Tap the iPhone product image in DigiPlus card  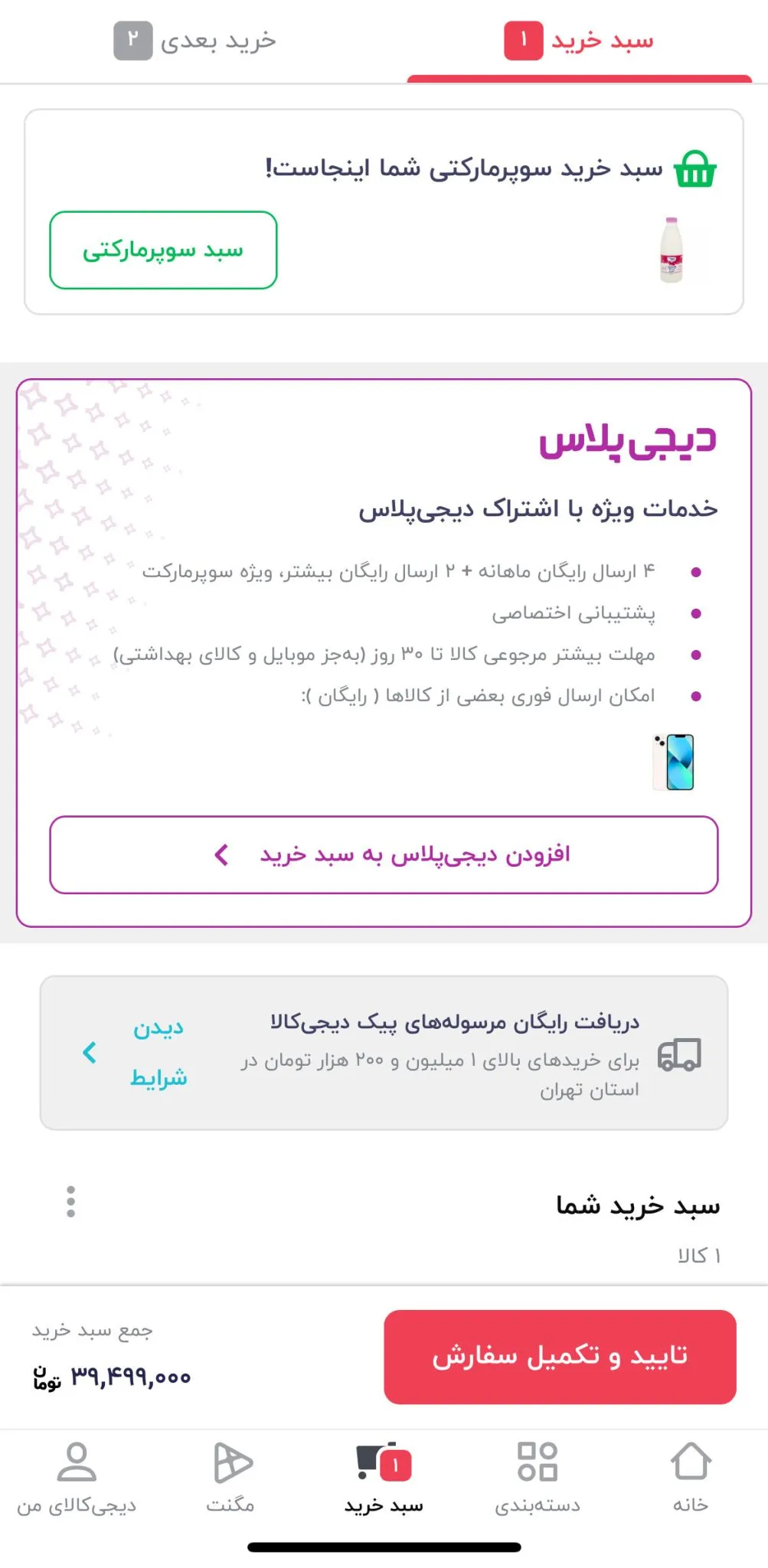tap(672, 759)
